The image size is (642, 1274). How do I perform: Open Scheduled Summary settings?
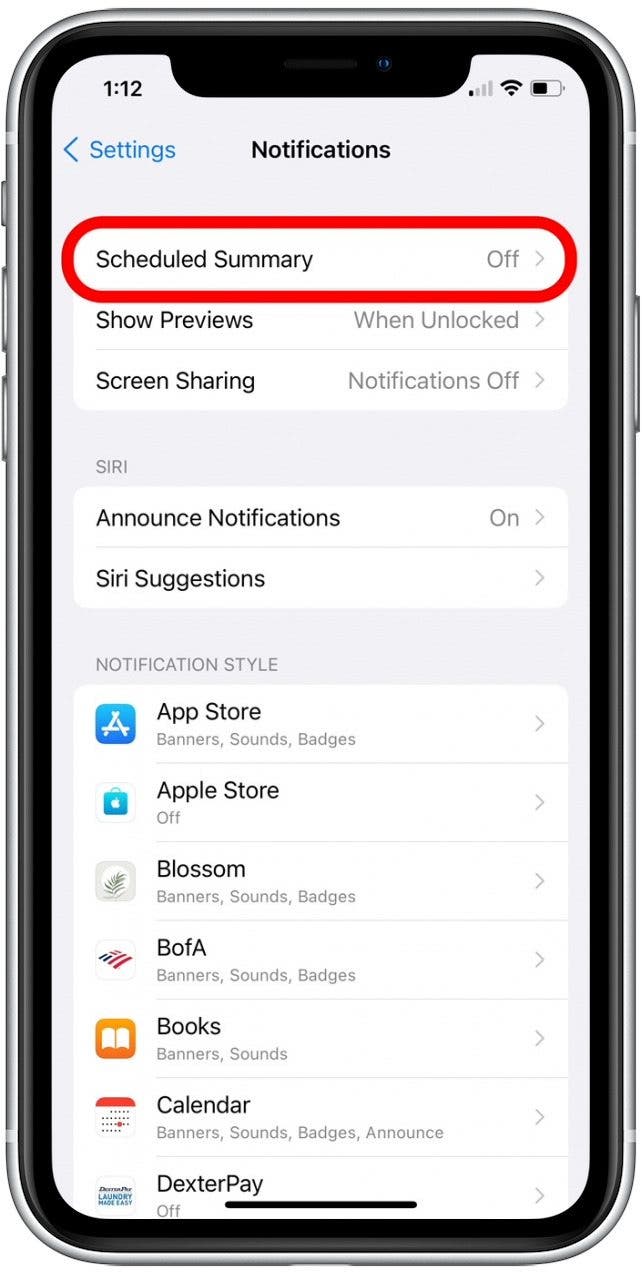(x=320, y=259)
